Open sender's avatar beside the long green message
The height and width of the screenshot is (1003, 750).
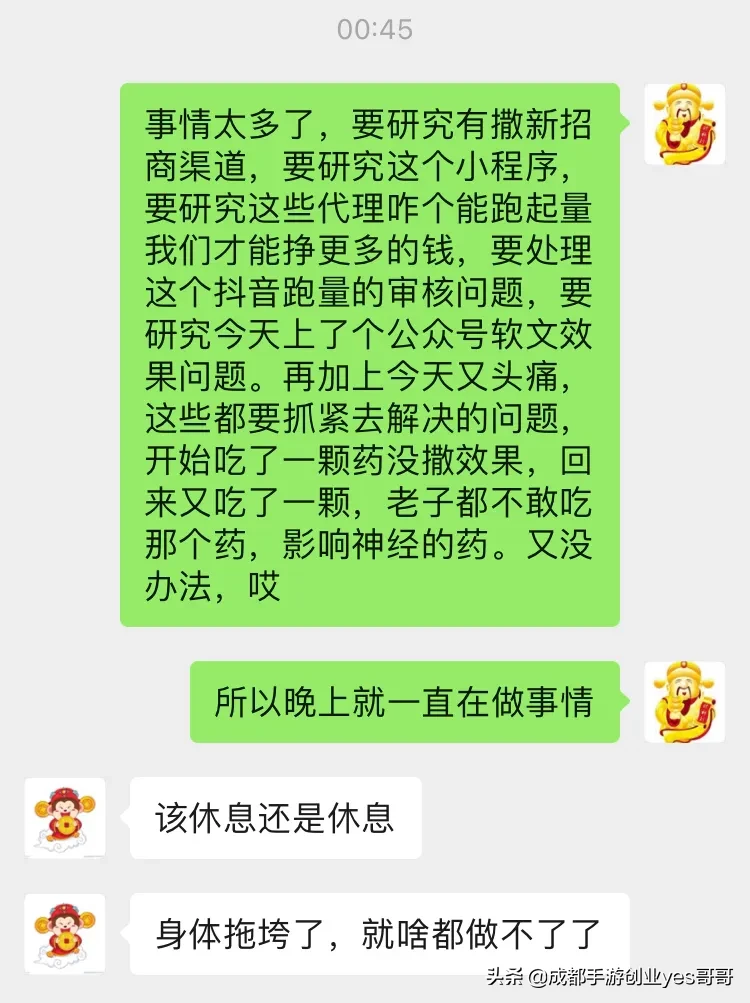pyautogui.click(x=684, y=124)
